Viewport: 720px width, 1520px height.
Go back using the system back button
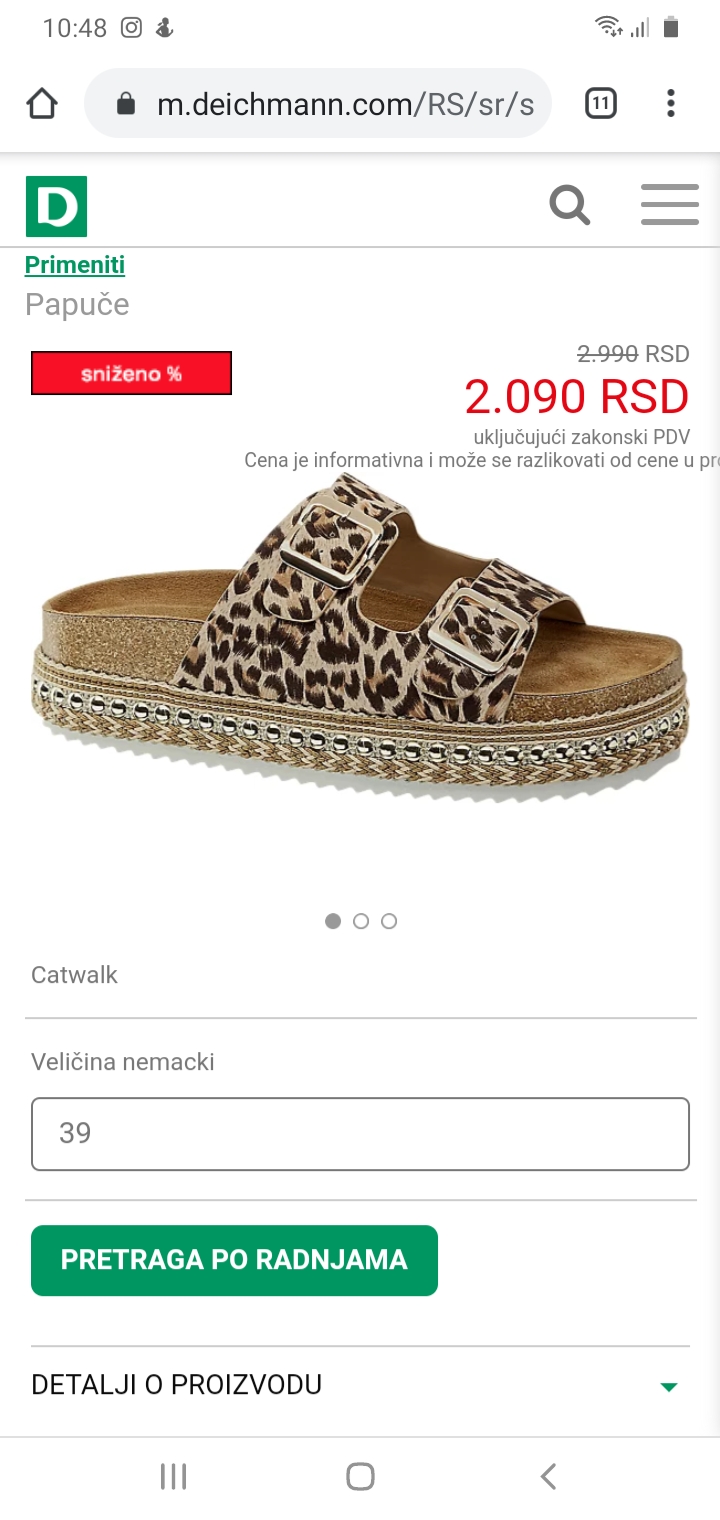pyautogui.click(x=547, y=1476)
